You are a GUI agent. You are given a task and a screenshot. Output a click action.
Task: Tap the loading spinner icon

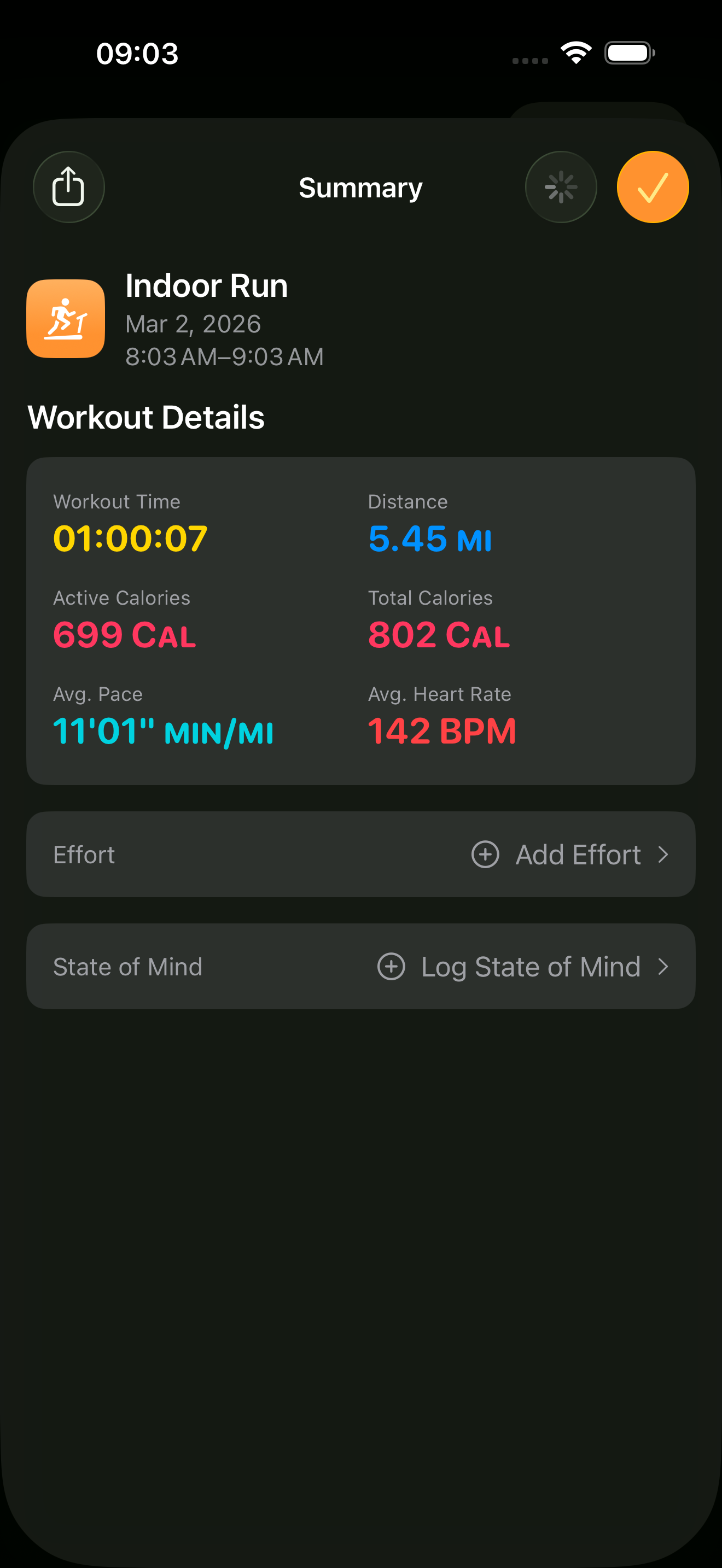click(x=561, y=187)
